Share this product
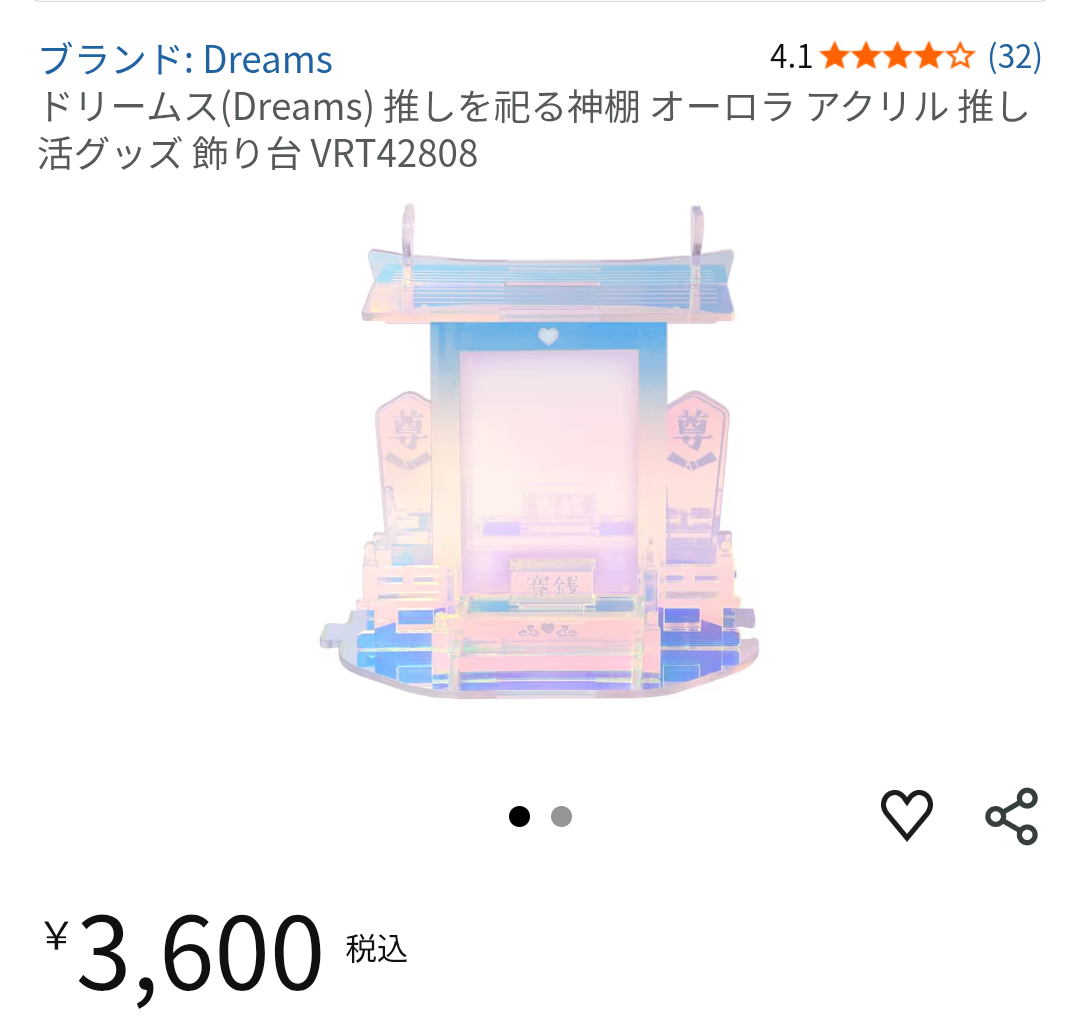 (1012, 816)
